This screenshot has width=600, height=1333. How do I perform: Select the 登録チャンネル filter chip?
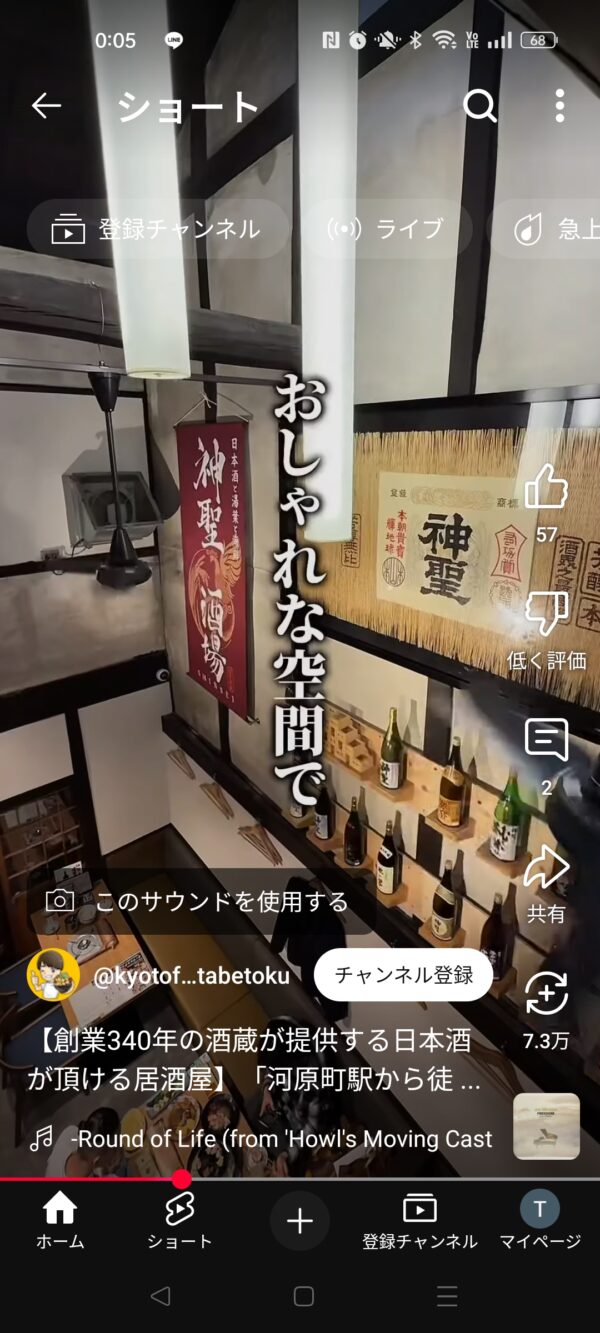157,229
